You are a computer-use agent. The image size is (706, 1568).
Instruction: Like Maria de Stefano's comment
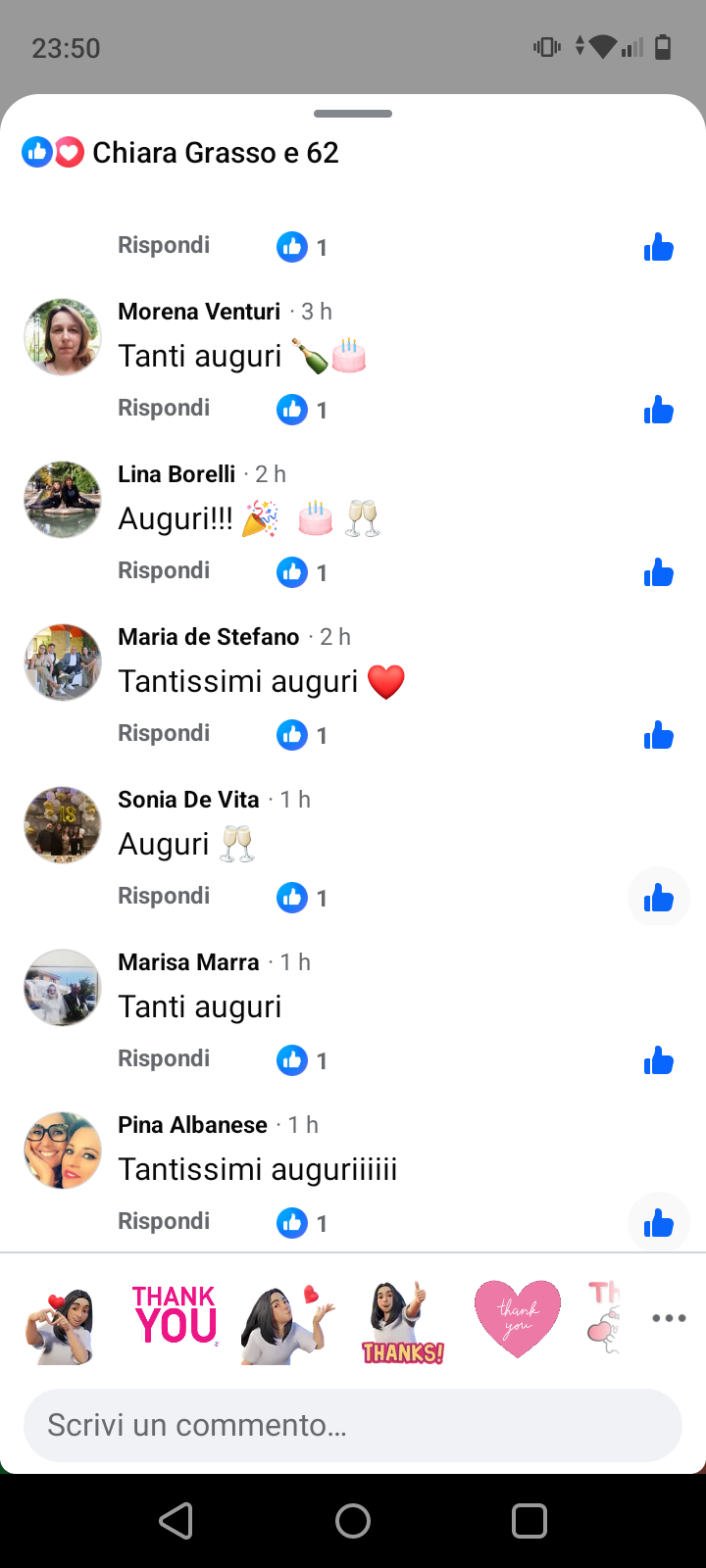point(658,735)
